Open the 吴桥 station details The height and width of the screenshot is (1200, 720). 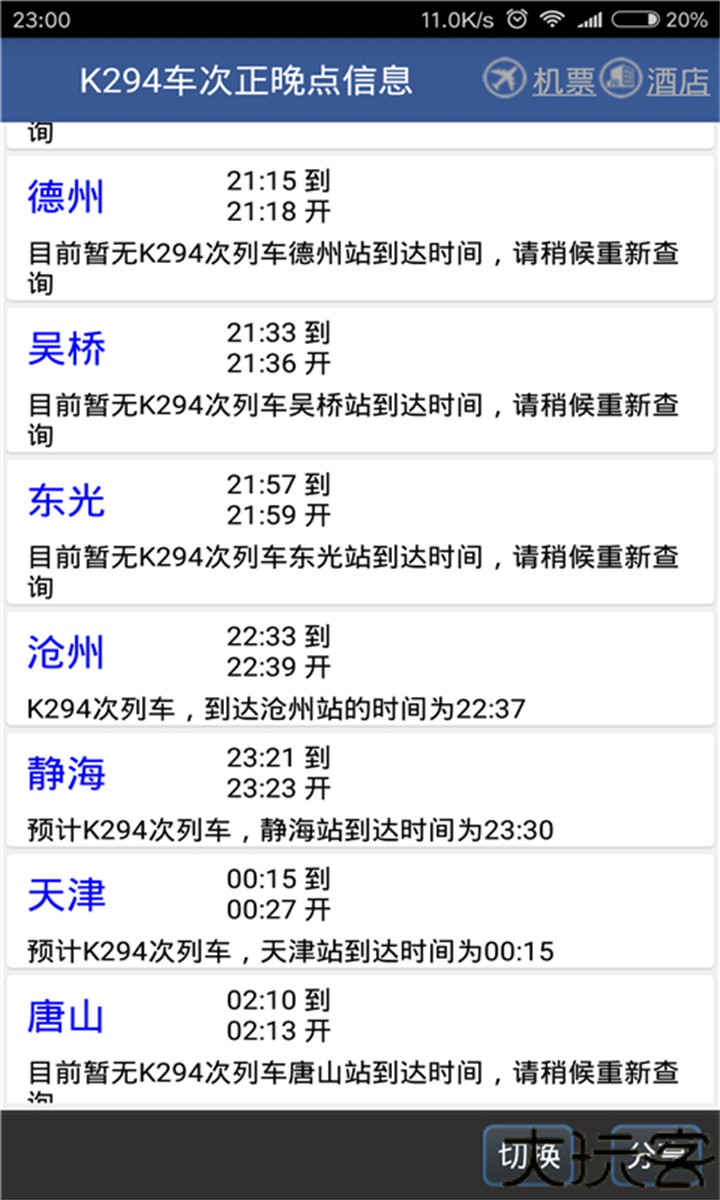(x=65, y=350)
